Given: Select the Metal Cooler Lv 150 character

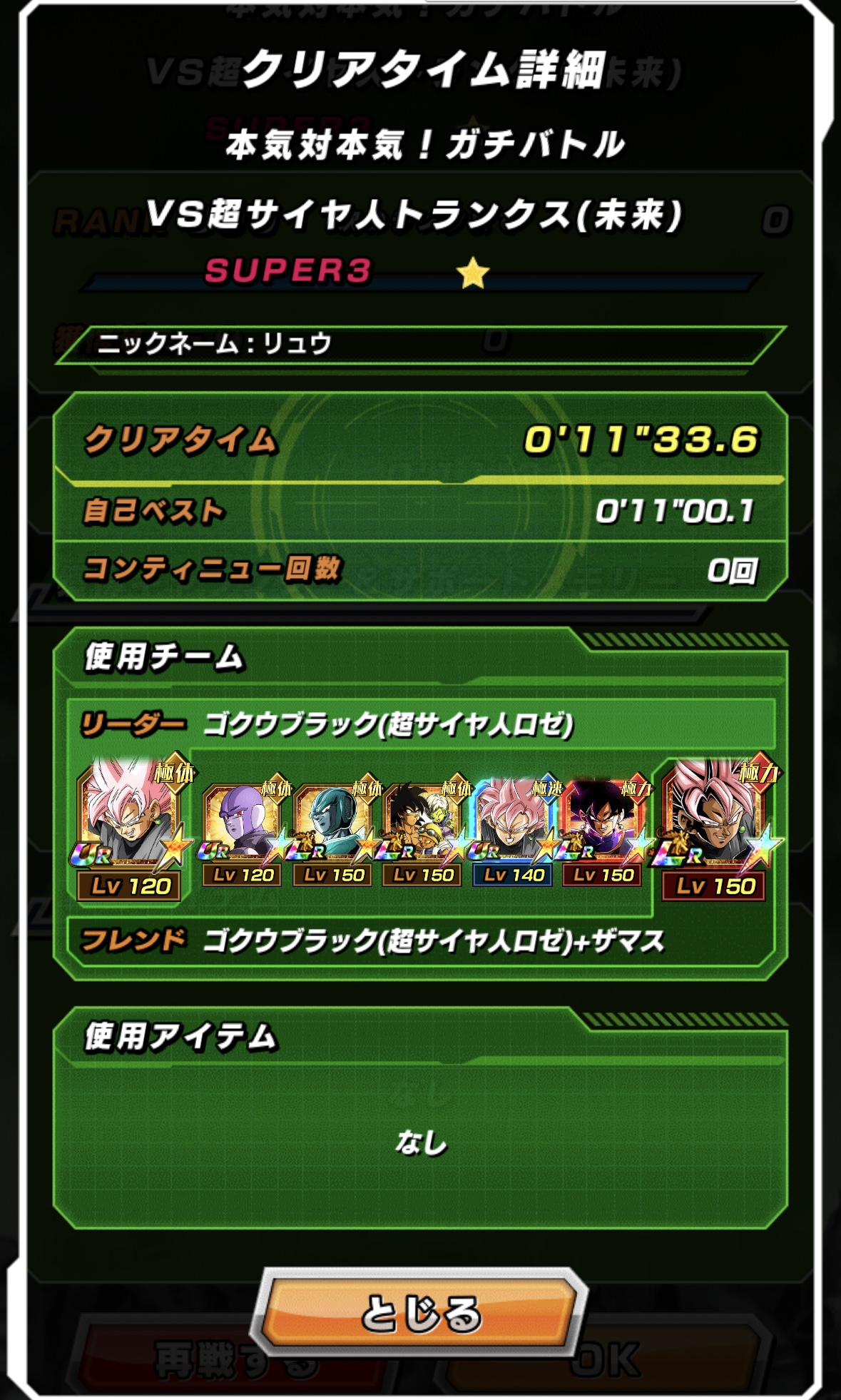Looking at the screenshot, I should coord(333,832).
